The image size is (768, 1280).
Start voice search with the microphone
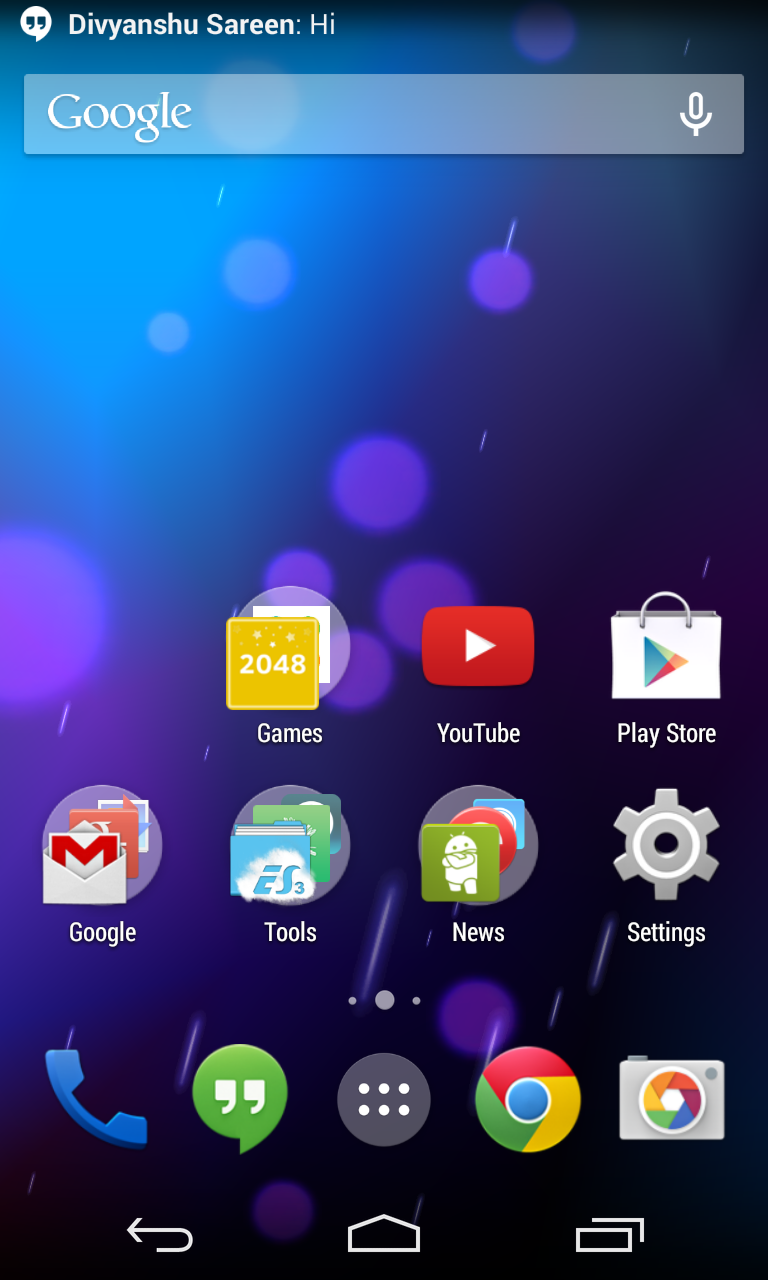pyautogui.click(x=696, y=114)
